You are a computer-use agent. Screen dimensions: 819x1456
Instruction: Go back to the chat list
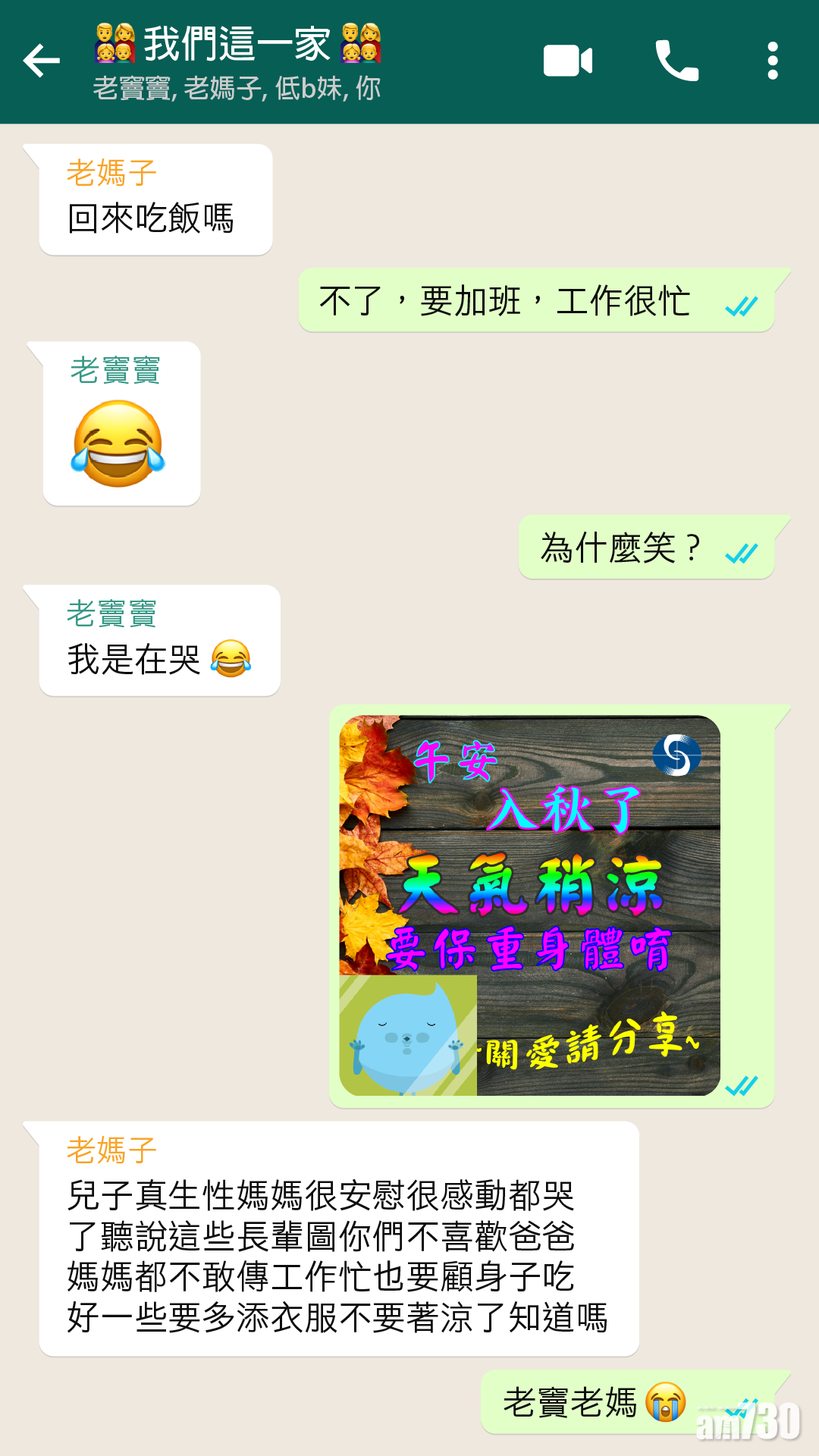pyautogui.click(x=42, y=61)
